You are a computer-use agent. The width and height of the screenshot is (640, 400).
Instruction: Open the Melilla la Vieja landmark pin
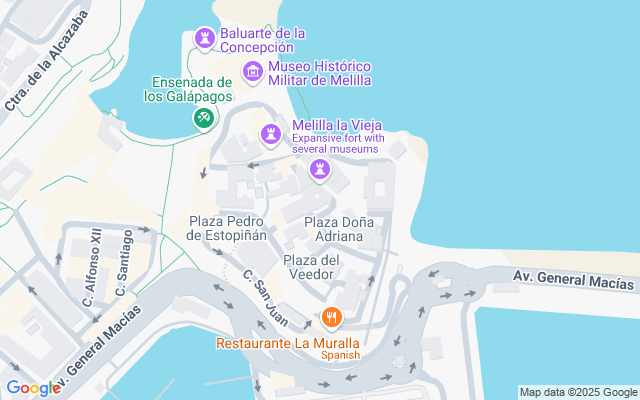pyautogui.click(x=271, y=133)
